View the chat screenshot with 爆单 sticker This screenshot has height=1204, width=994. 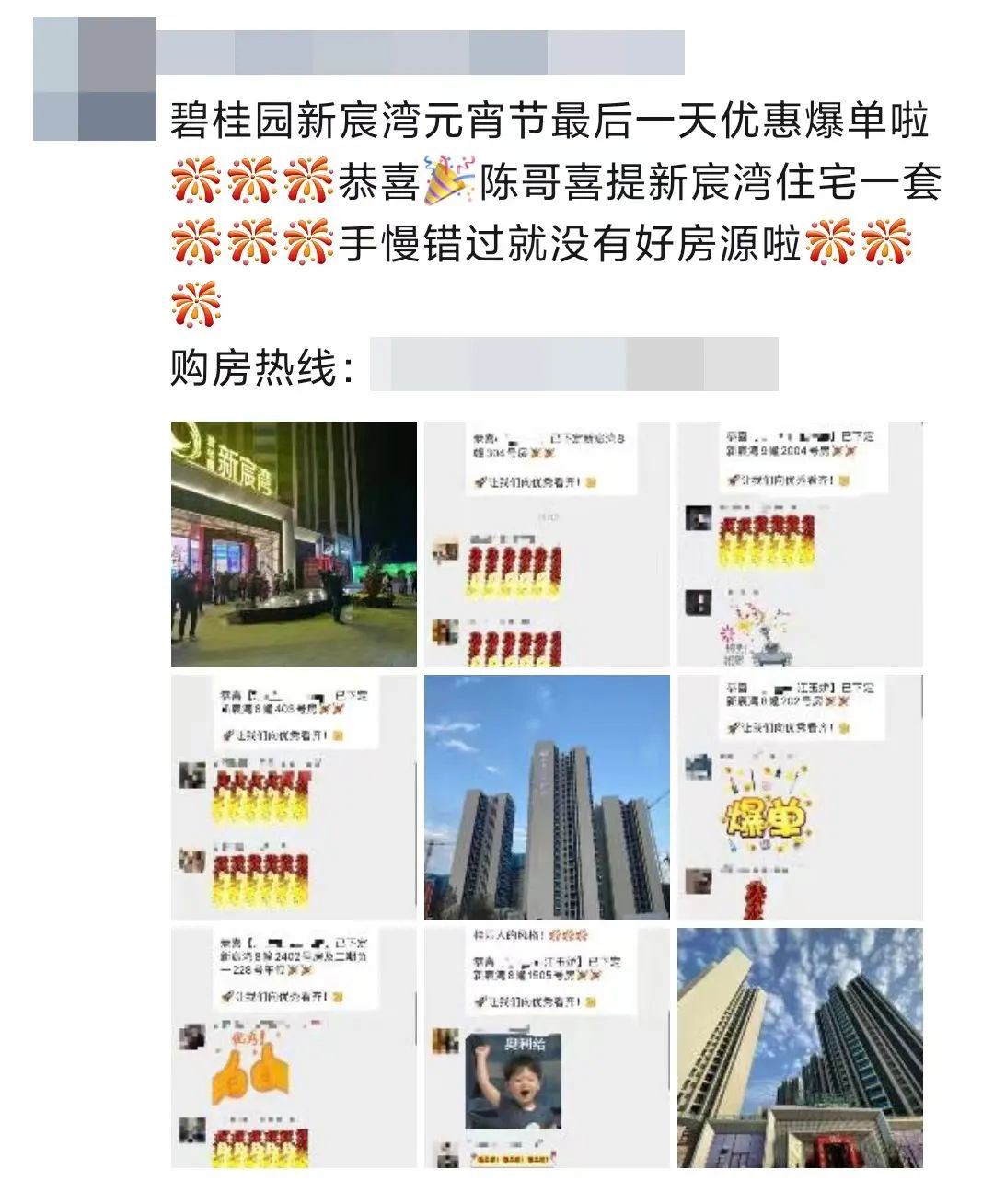coord(800,797)
